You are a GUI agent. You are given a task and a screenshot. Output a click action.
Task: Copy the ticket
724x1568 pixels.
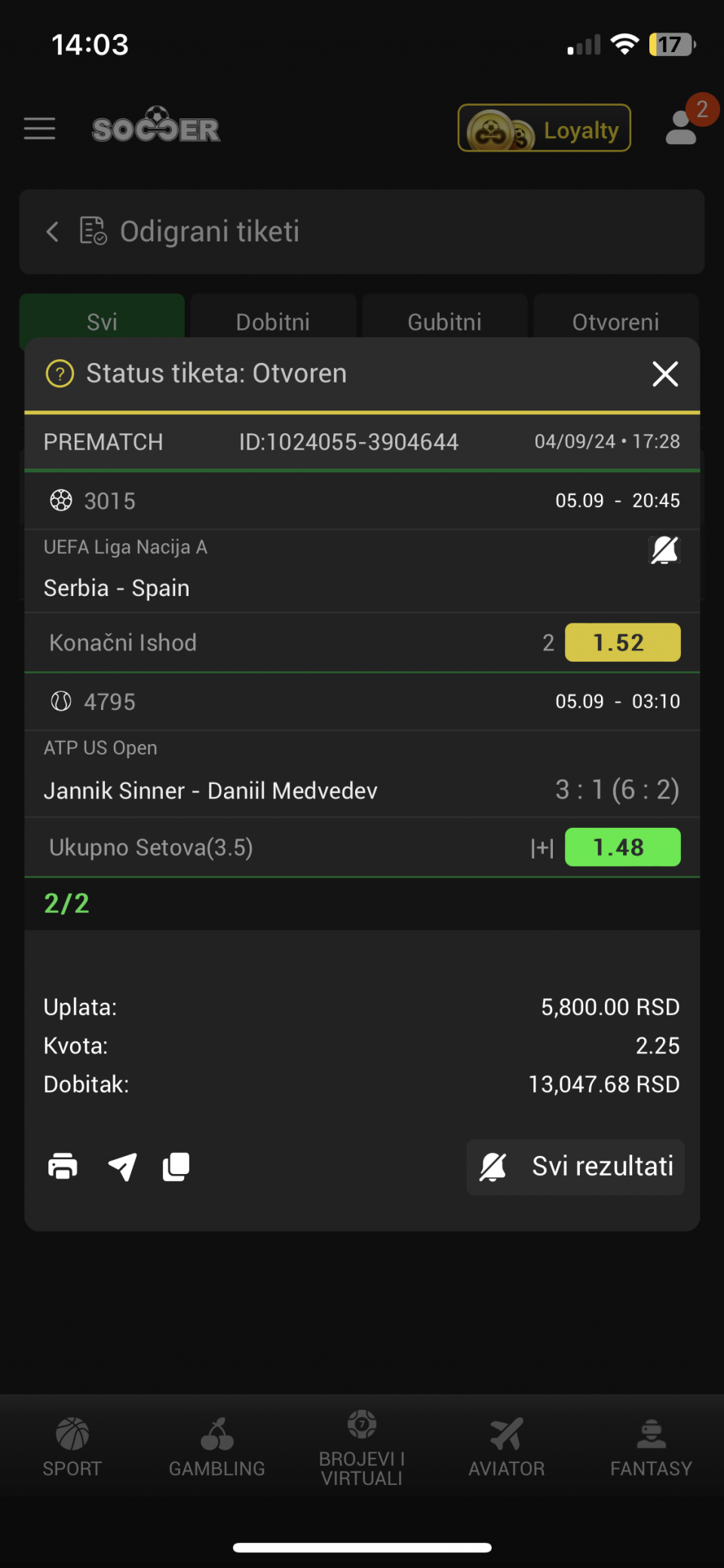click(176, 1167)
